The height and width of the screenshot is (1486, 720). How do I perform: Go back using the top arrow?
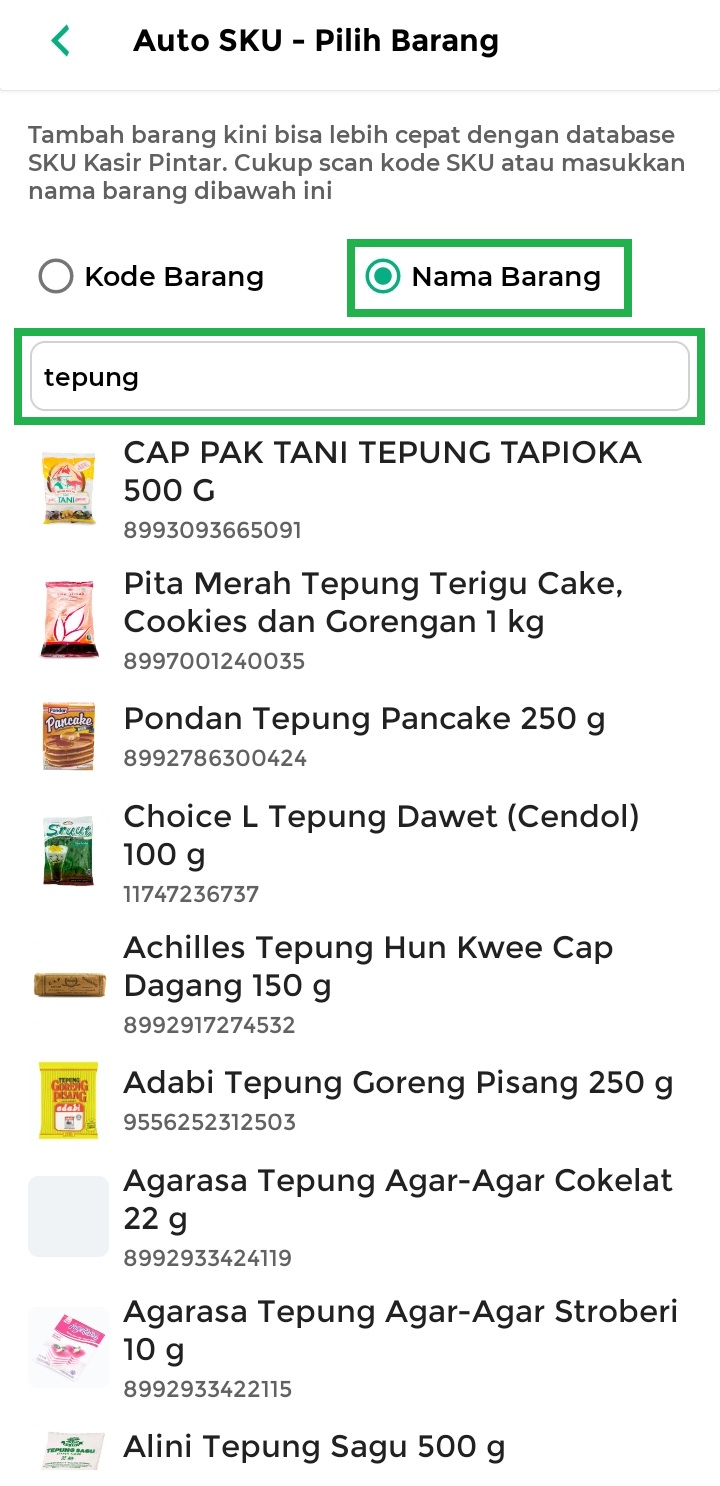[x=61, y=42]
